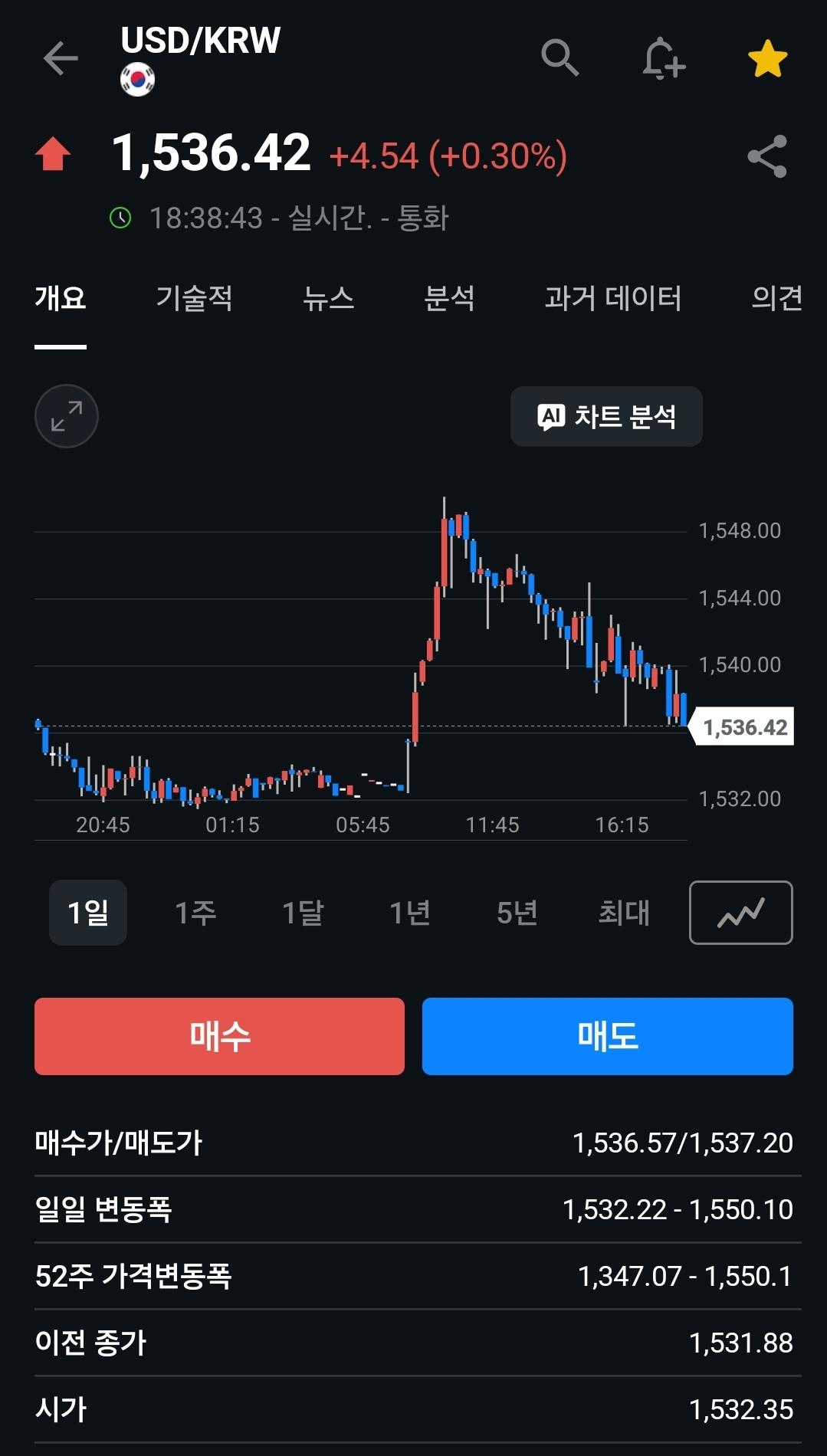Viewport: 827px width, 1456px height.
Task: Expand the chart to fullscreen
Action: click(x=67, y=416)
